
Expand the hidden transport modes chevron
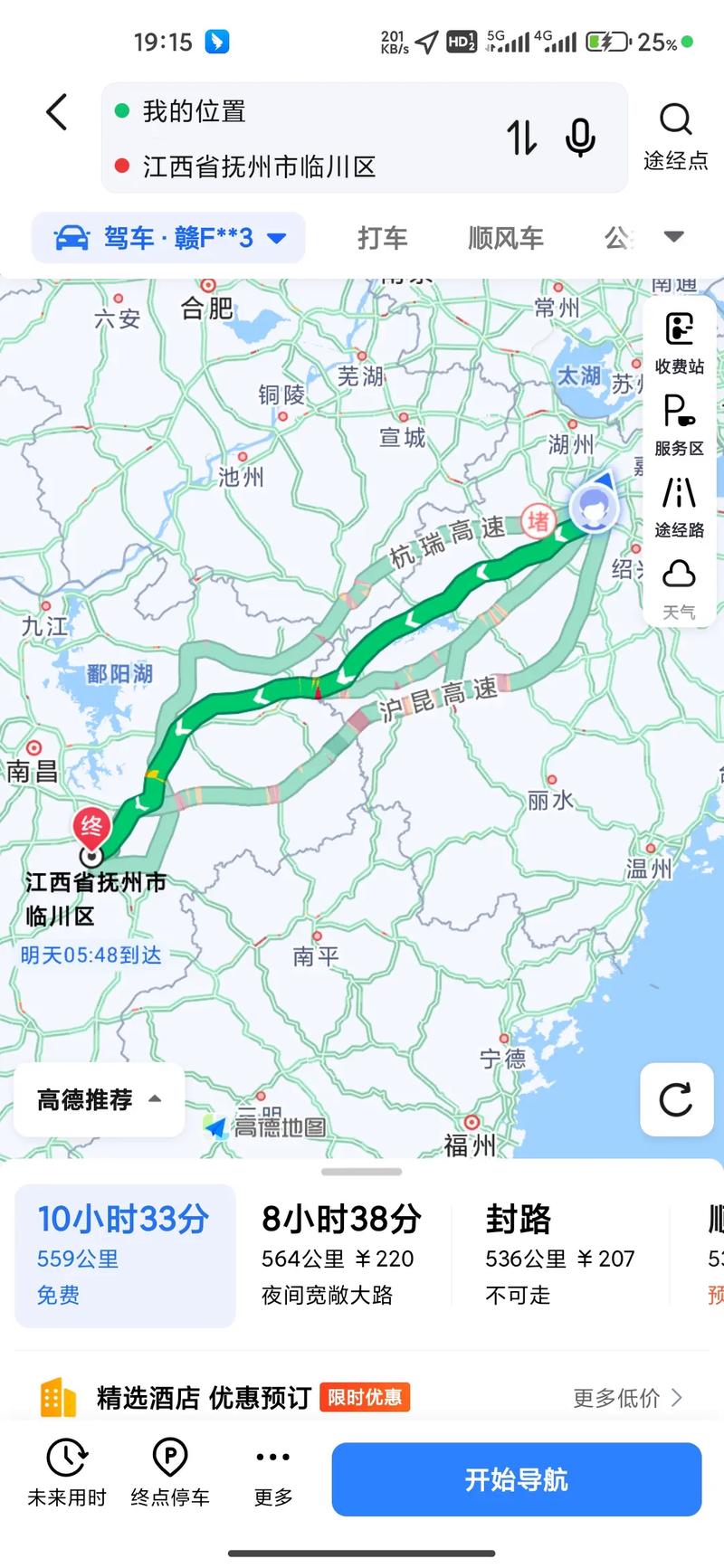673,234
